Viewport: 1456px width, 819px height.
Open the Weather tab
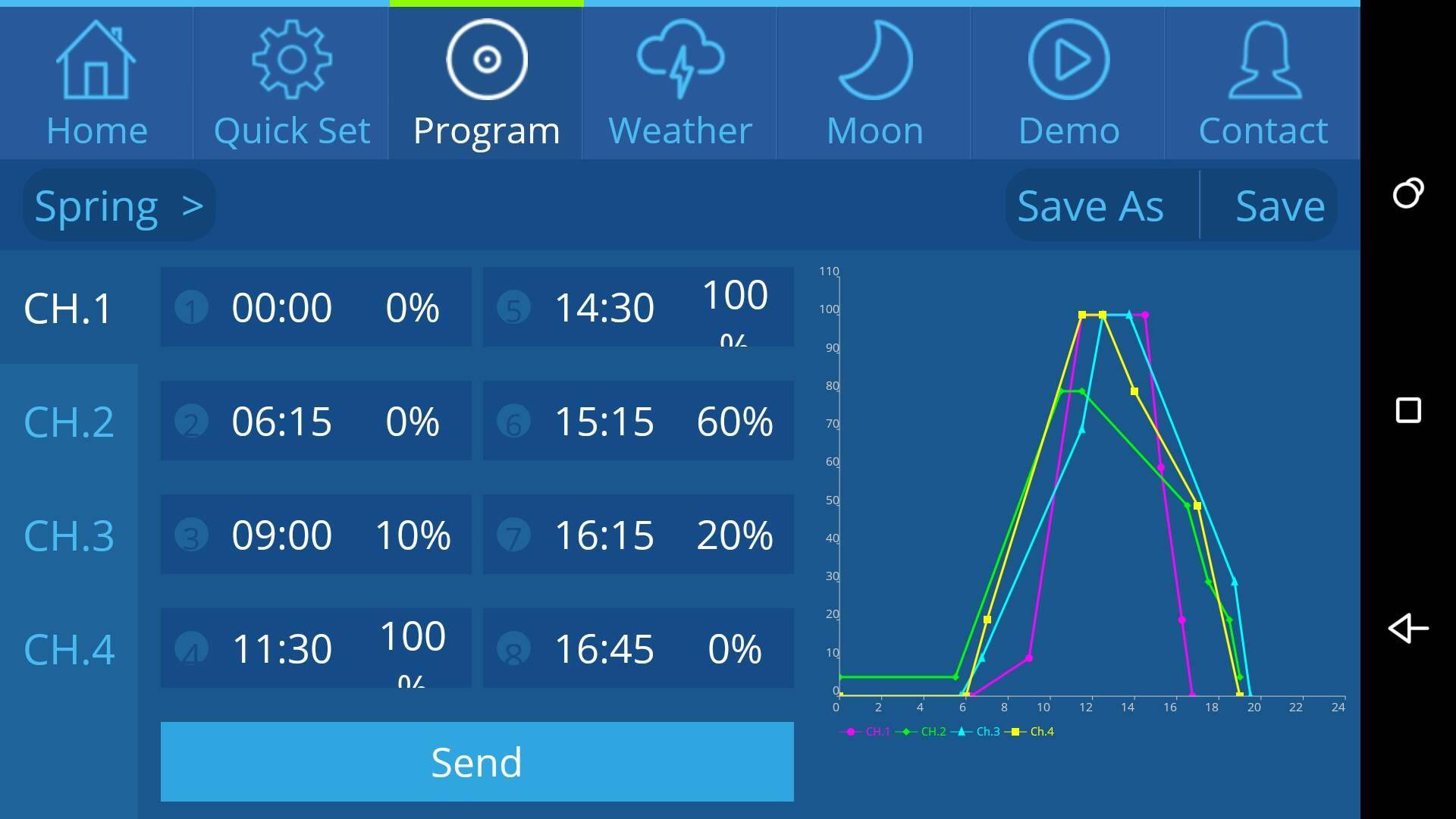point(680,83)
